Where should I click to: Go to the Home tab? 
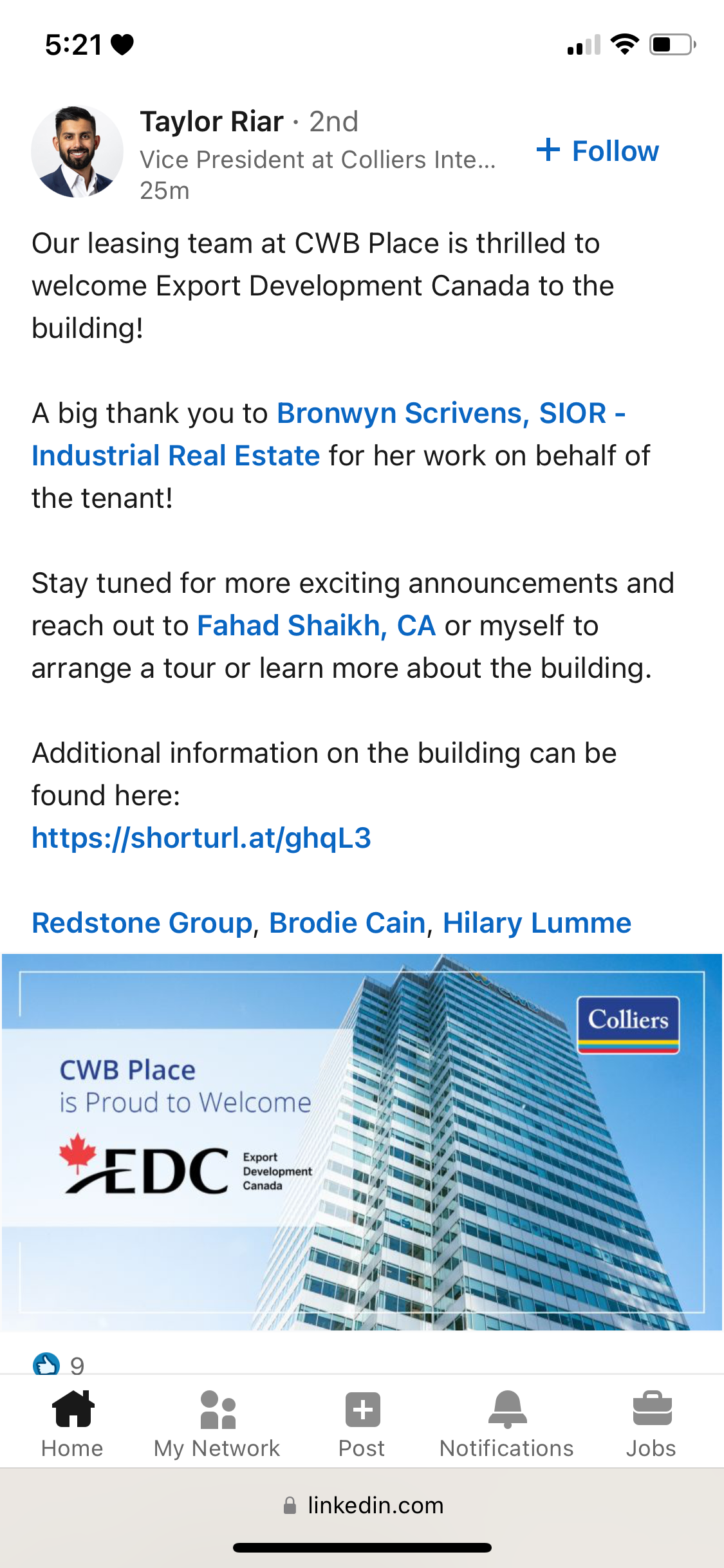click(x=72, y=1423)
